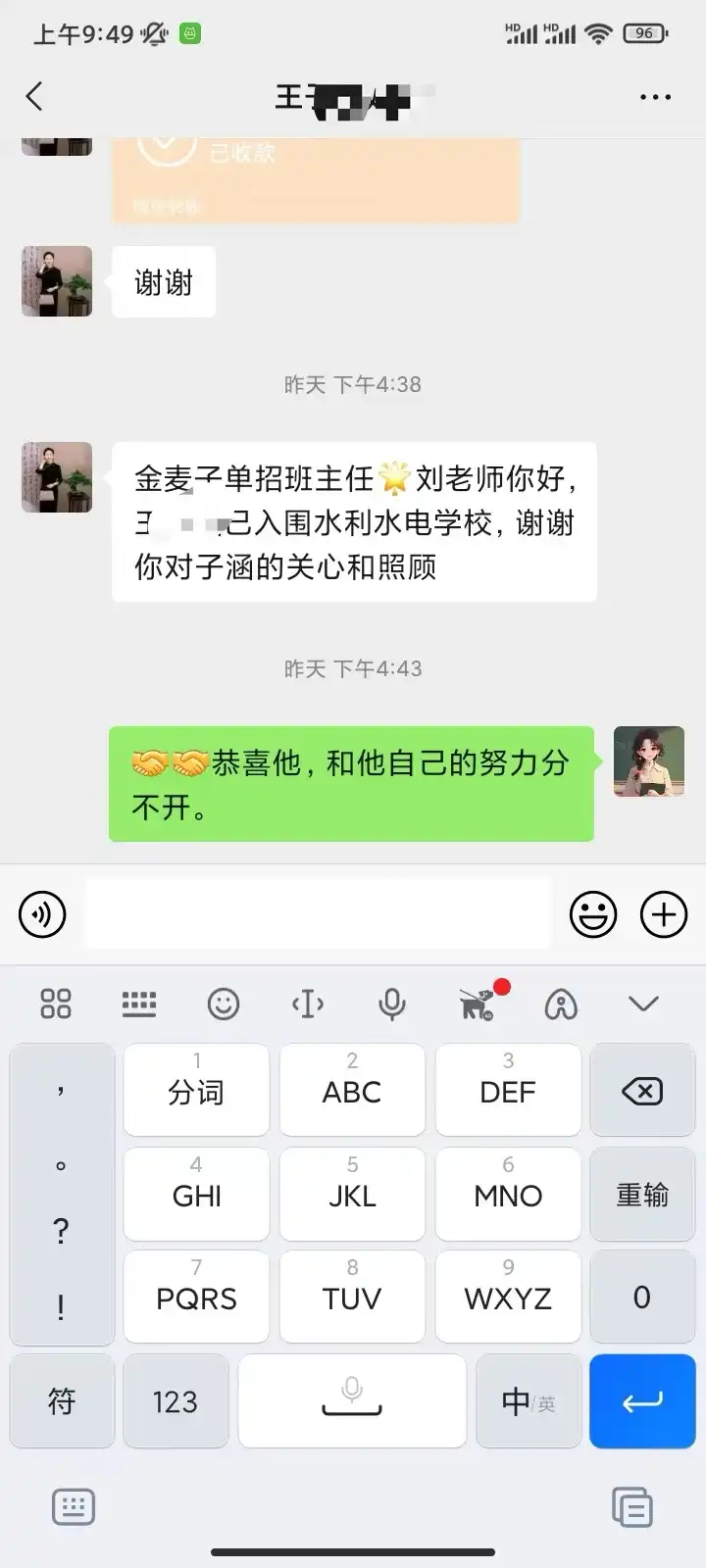Open the contact's avatar on 谢谢 message

click(57, 281)
